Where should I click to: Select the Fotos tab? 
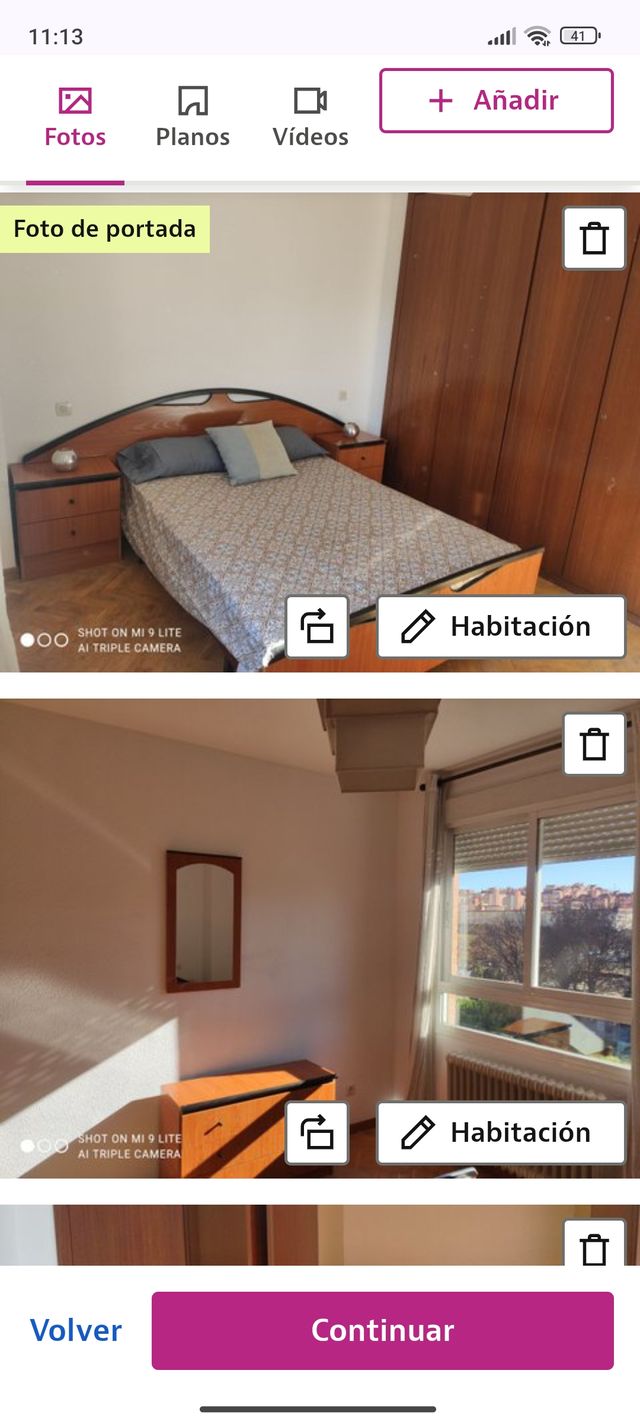(75, 118)
